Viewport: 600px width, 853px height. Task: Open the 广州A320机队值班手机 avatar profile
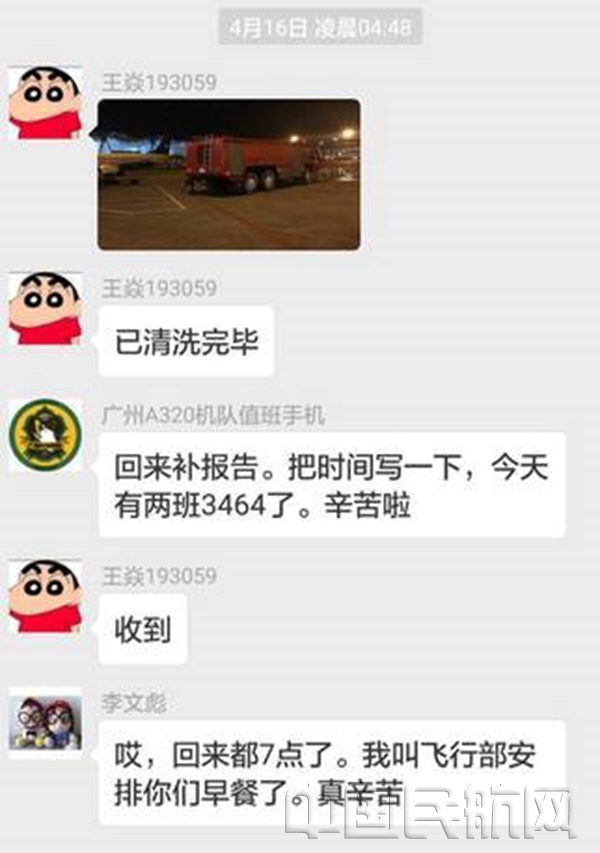click(x=45, y=436)
